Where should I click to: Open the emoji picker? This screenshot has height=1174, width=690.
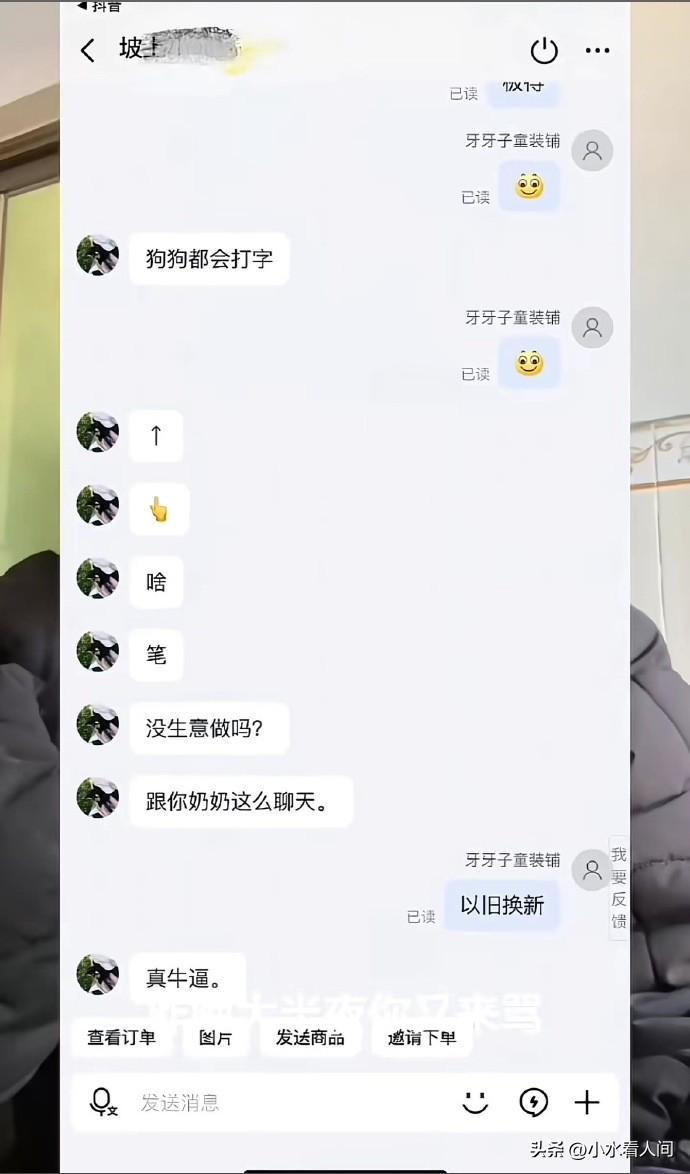click(475, 1102)
